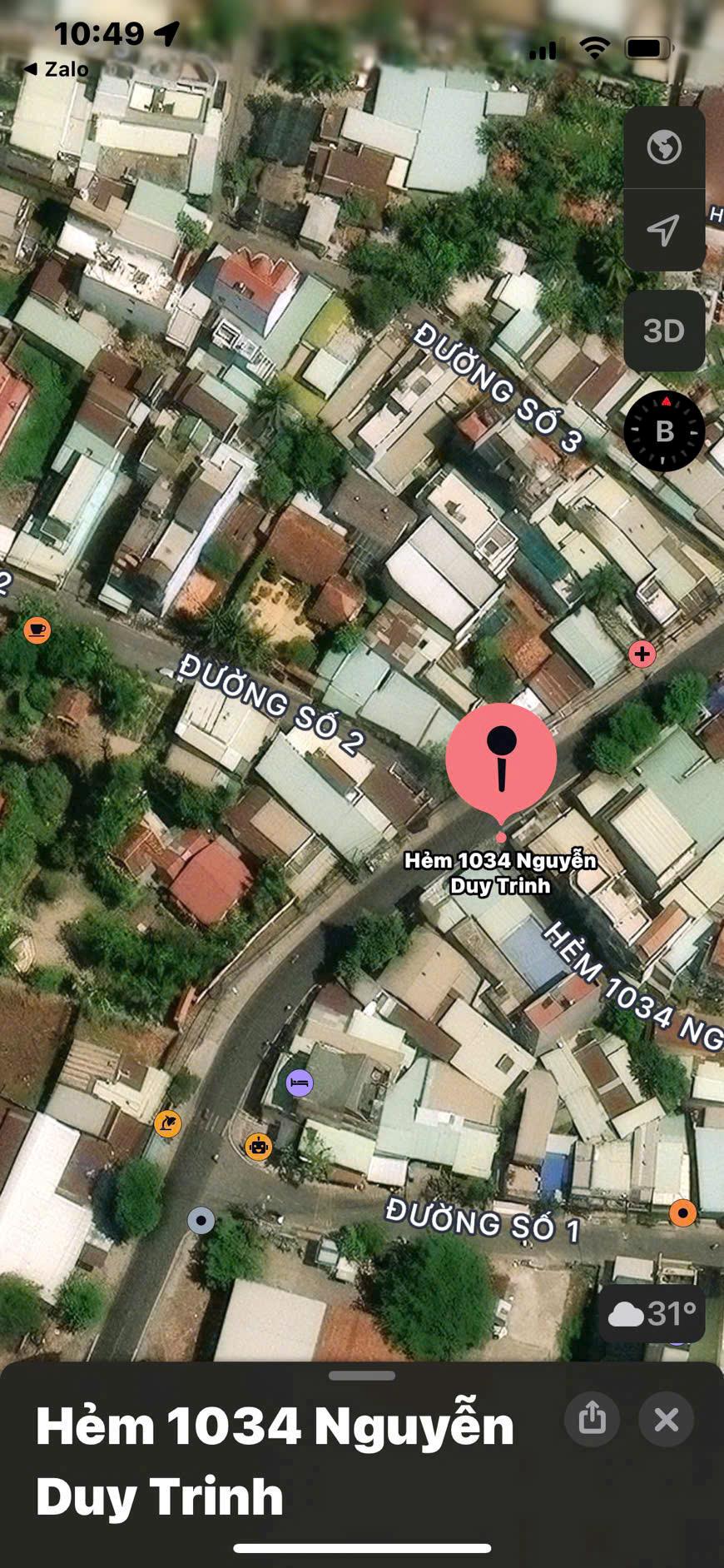Viewport: 724px width, 1568px height.
Task: Open the purple hotel bed marker
Action: point(300,1083)
